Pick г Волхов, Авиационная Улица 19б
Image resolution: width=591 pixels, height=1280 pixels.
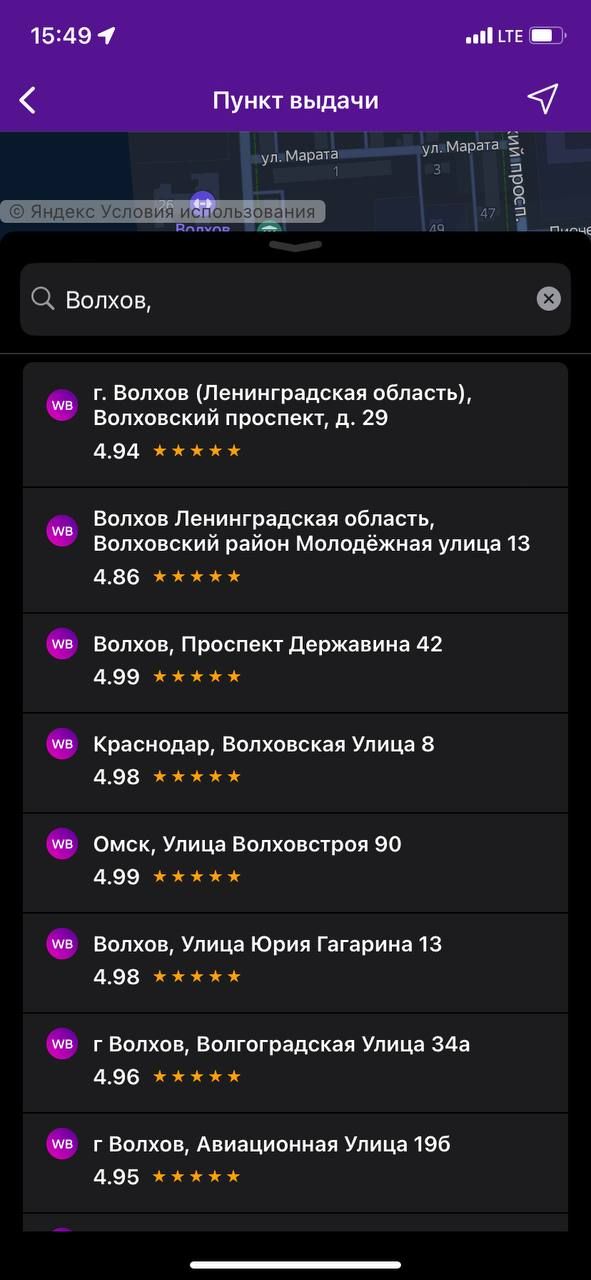point(295,1163)
